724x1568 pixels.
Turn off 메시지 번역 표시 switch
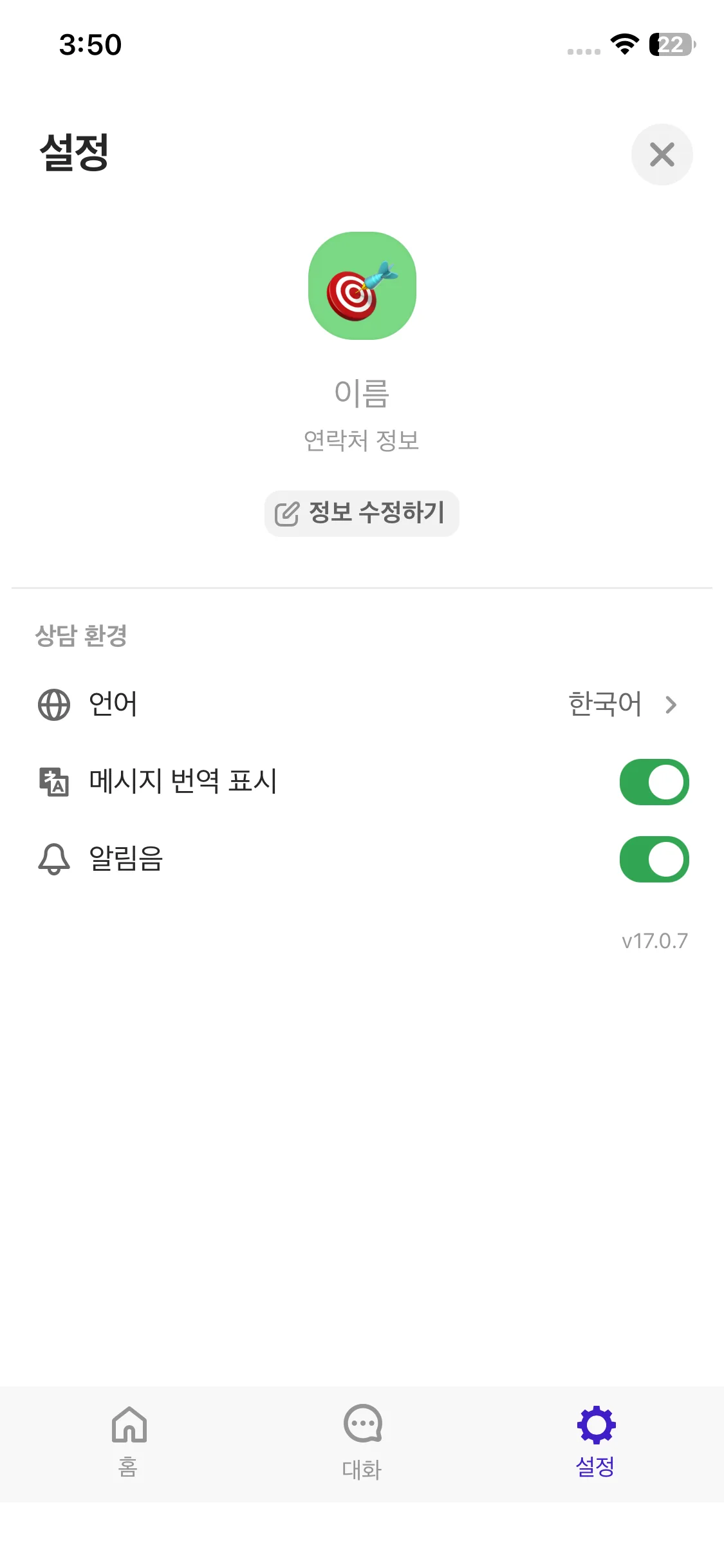pyautogui.click(x=654, y=782)
